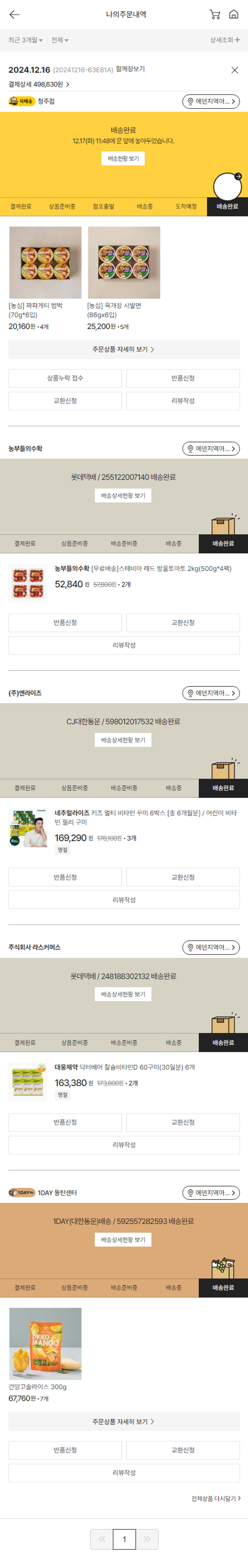Tap 상품누락 접수 button

click(x=65, y=378)
